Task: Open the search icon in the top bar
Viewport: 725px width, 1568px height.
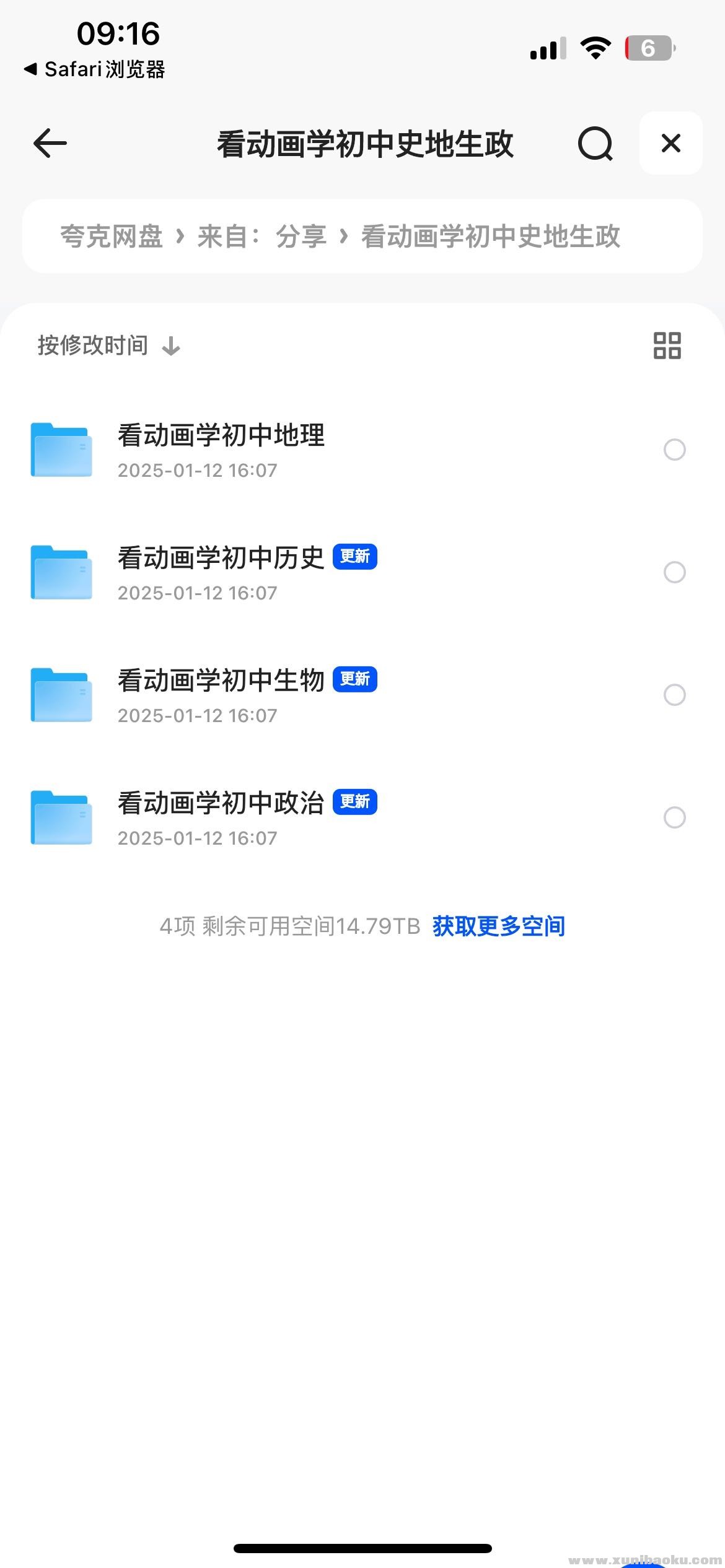Action: click(593, 144)
